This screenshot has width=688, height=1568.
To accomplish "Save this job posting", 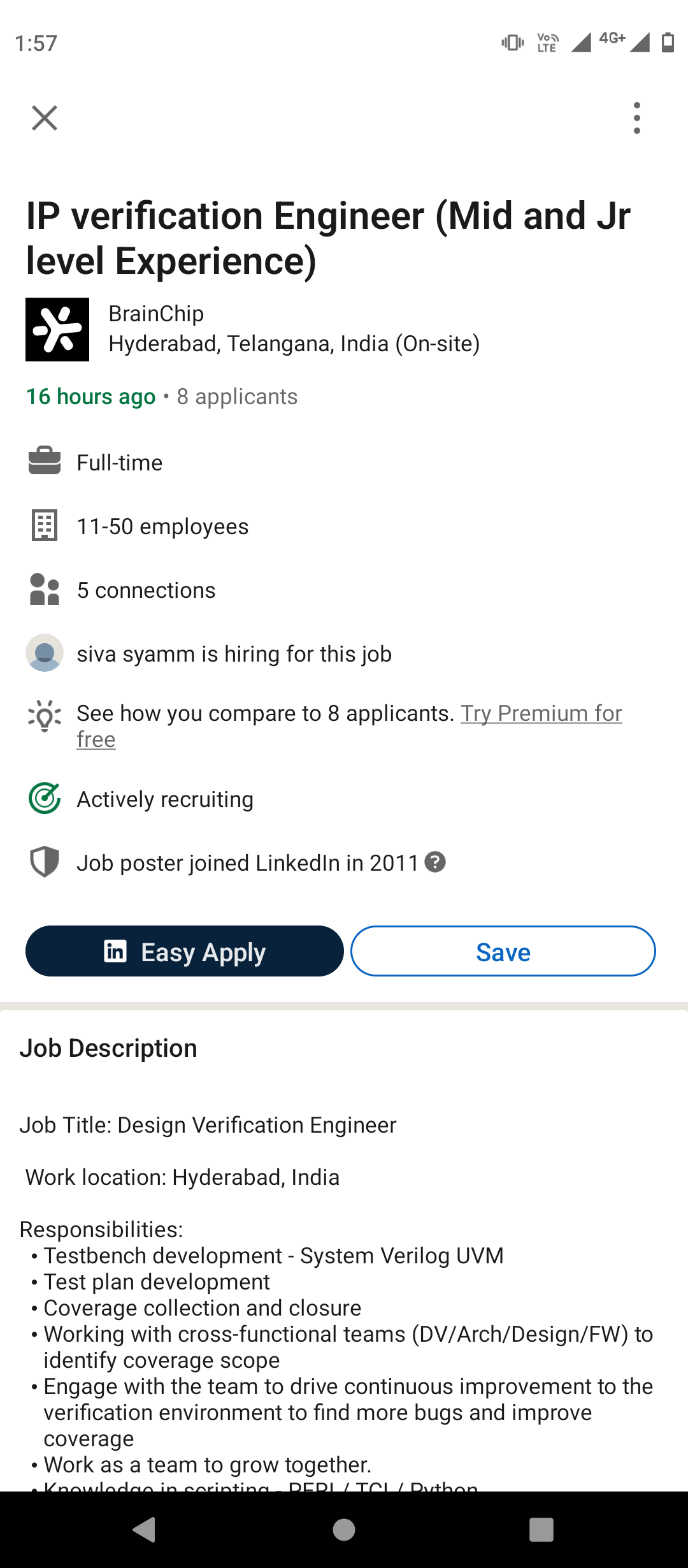I will click(503, 951).
